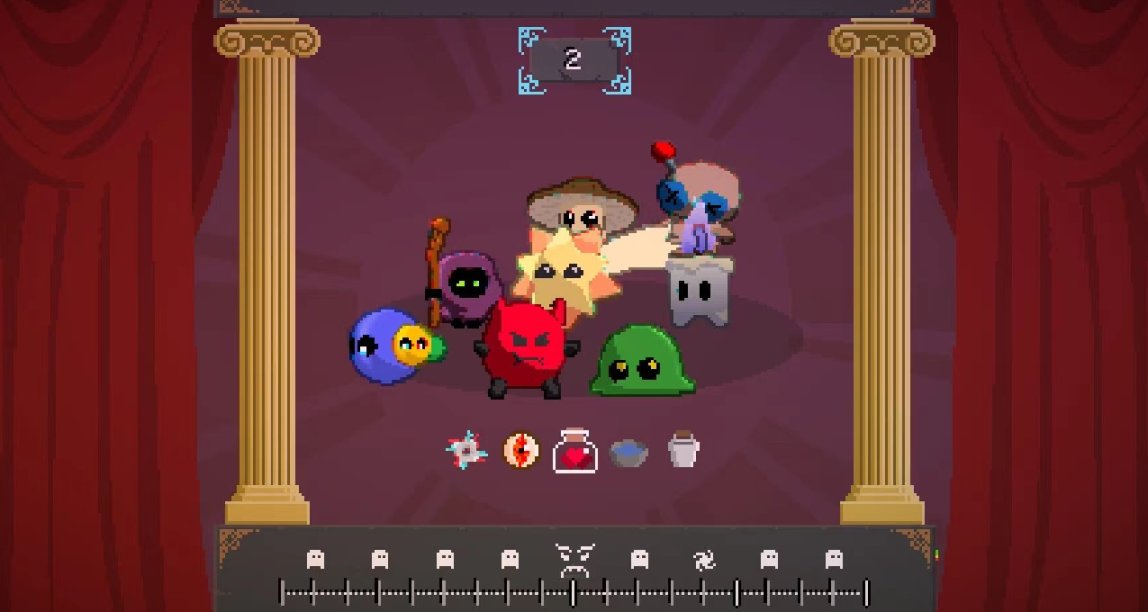
Task: Choose the heart potion bottle
Action: 575,450
